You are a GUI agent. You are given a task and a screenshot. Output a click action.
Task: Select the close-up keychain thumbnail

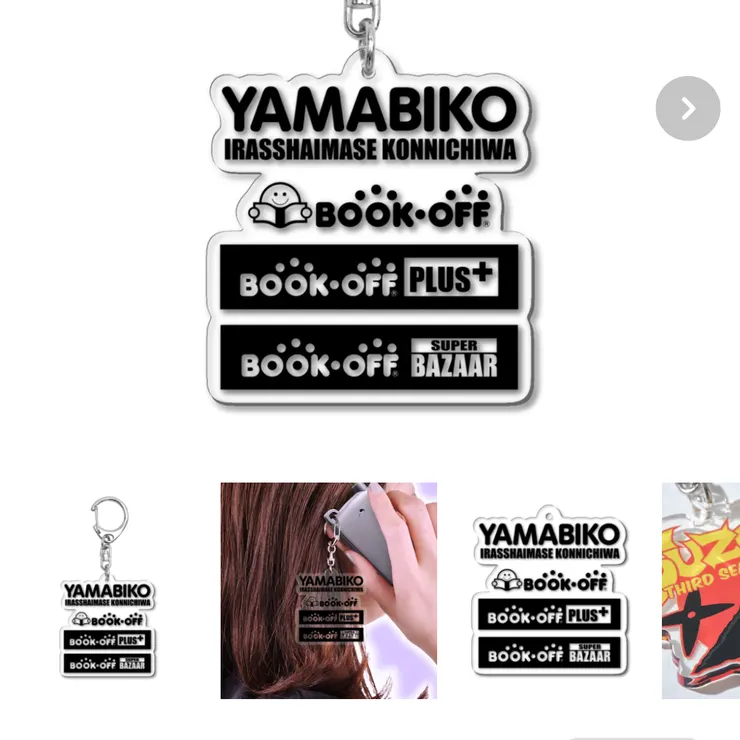(x=549, y=590)
